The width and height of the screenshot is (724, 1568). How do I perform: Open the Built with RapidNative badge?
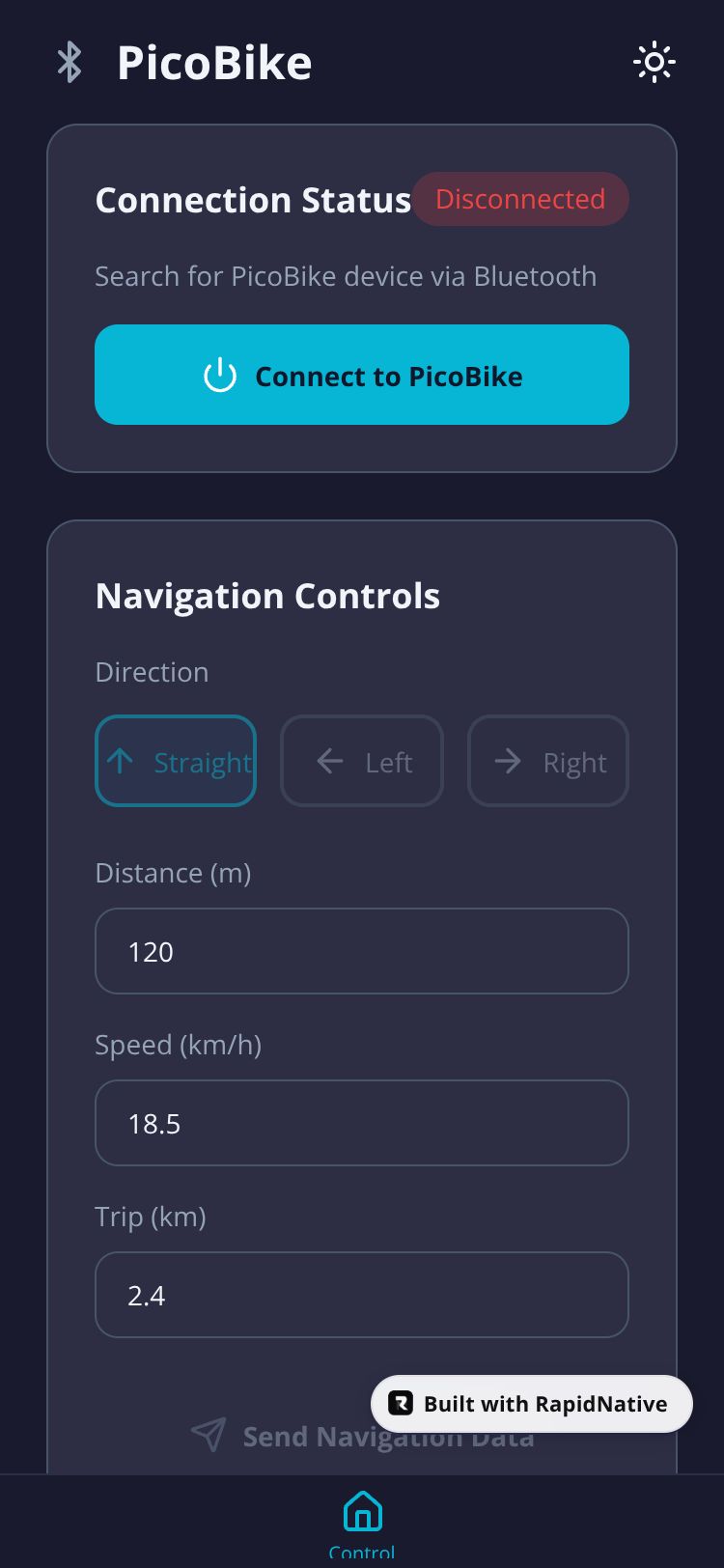point(532,1404)
